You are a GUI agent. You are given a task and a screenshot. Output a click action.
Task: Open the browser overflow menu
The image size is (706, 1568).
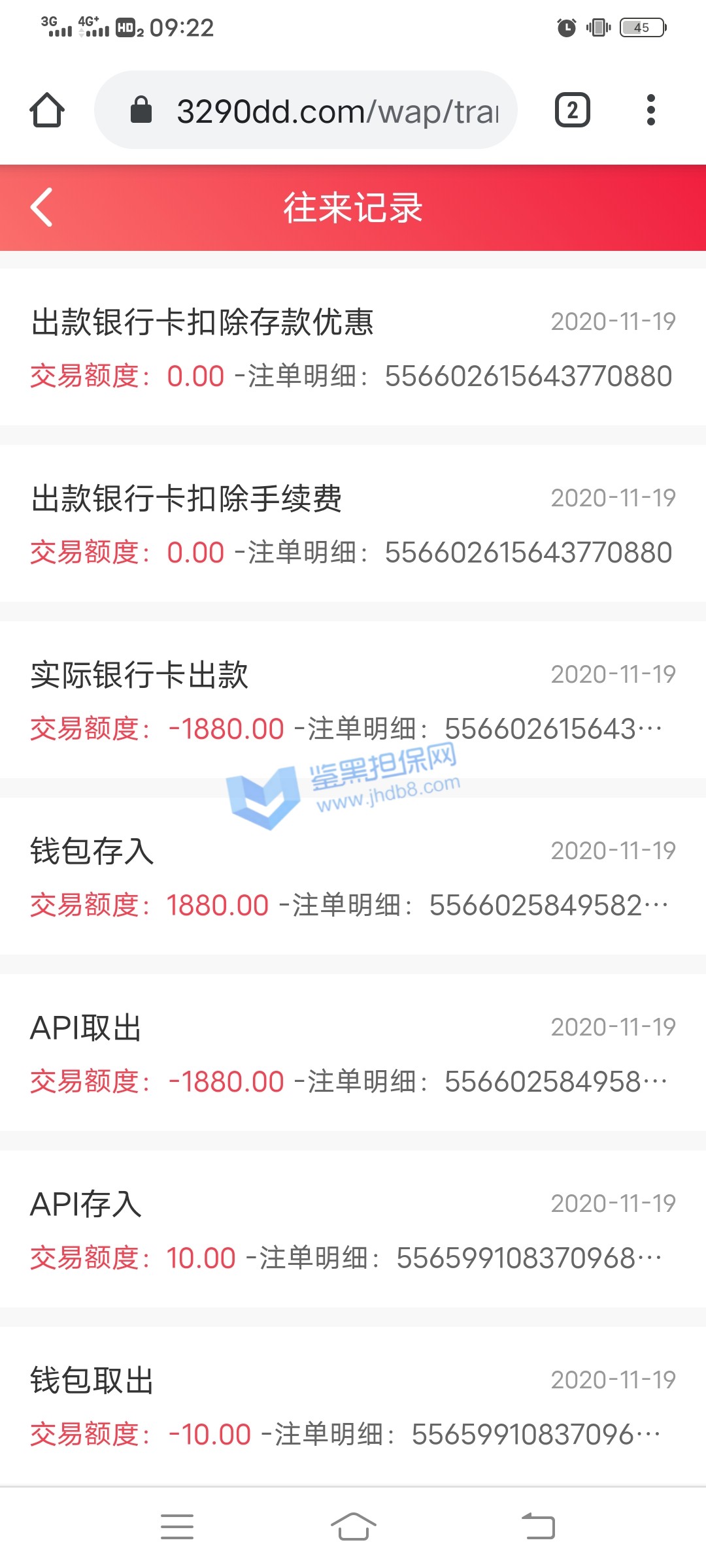(650, 110)
